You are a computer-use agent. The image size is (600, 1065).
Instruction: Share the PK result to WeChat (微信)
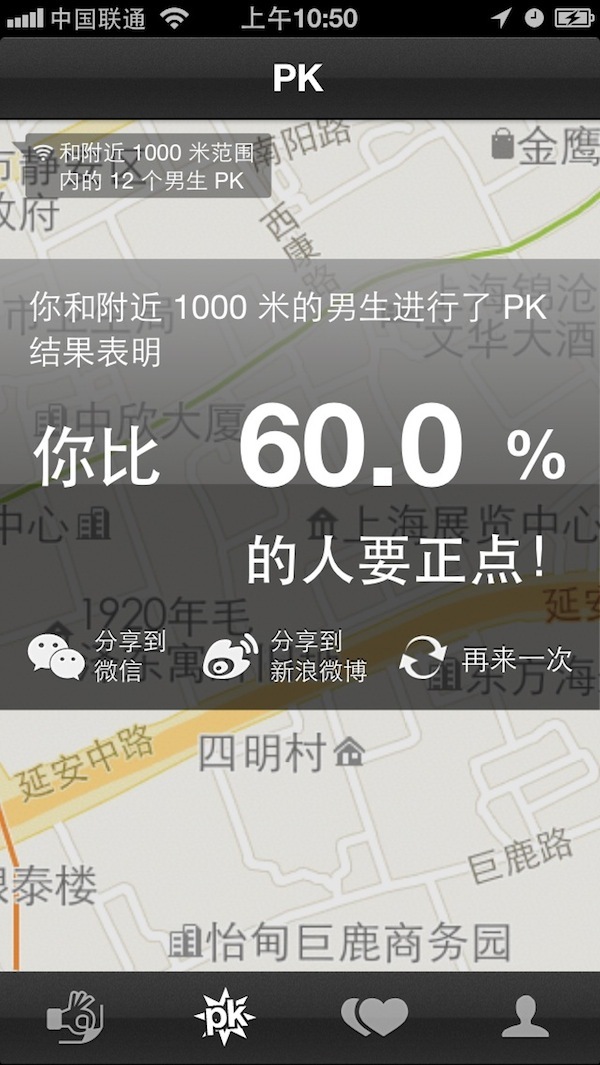pyautogui.click(x=98, y=657)
